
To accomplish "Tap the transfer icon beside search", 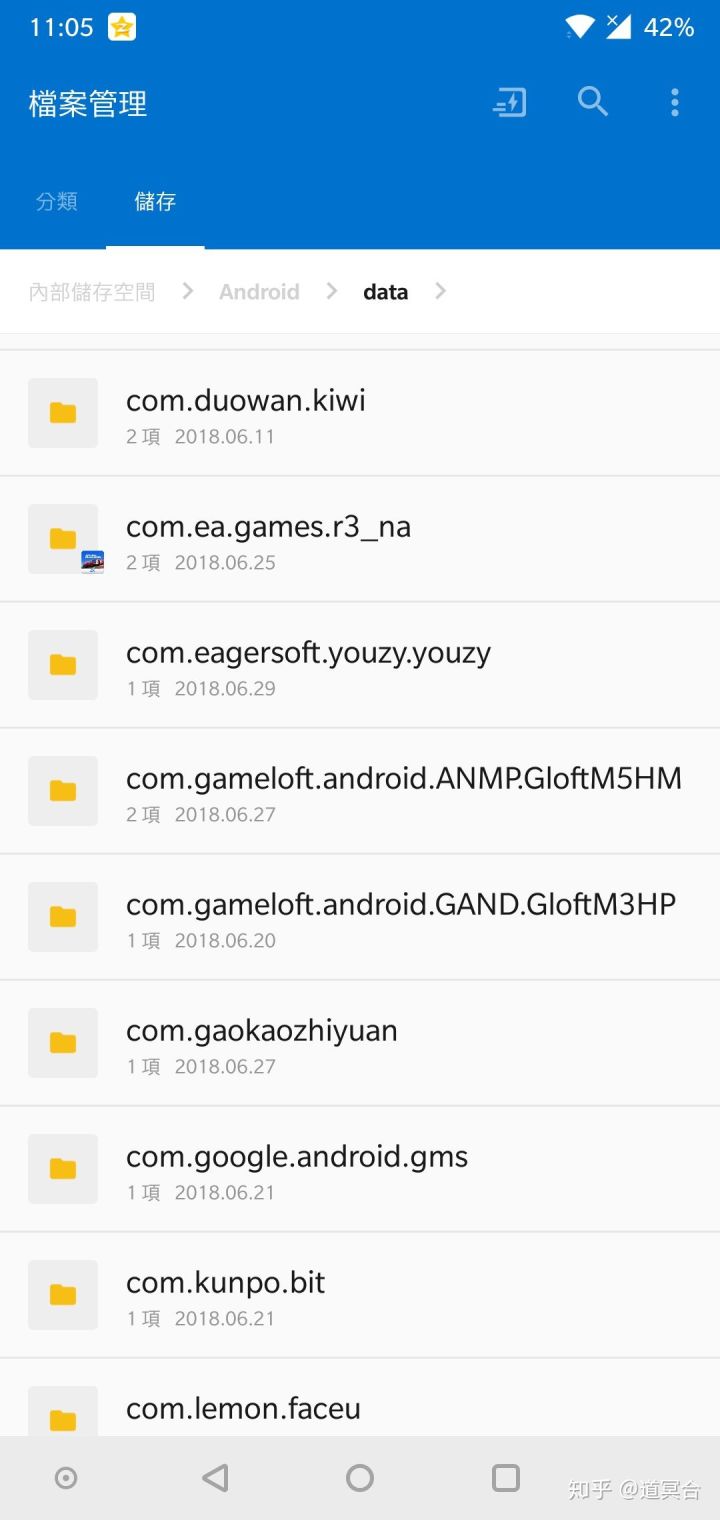I will coord(510,102).
